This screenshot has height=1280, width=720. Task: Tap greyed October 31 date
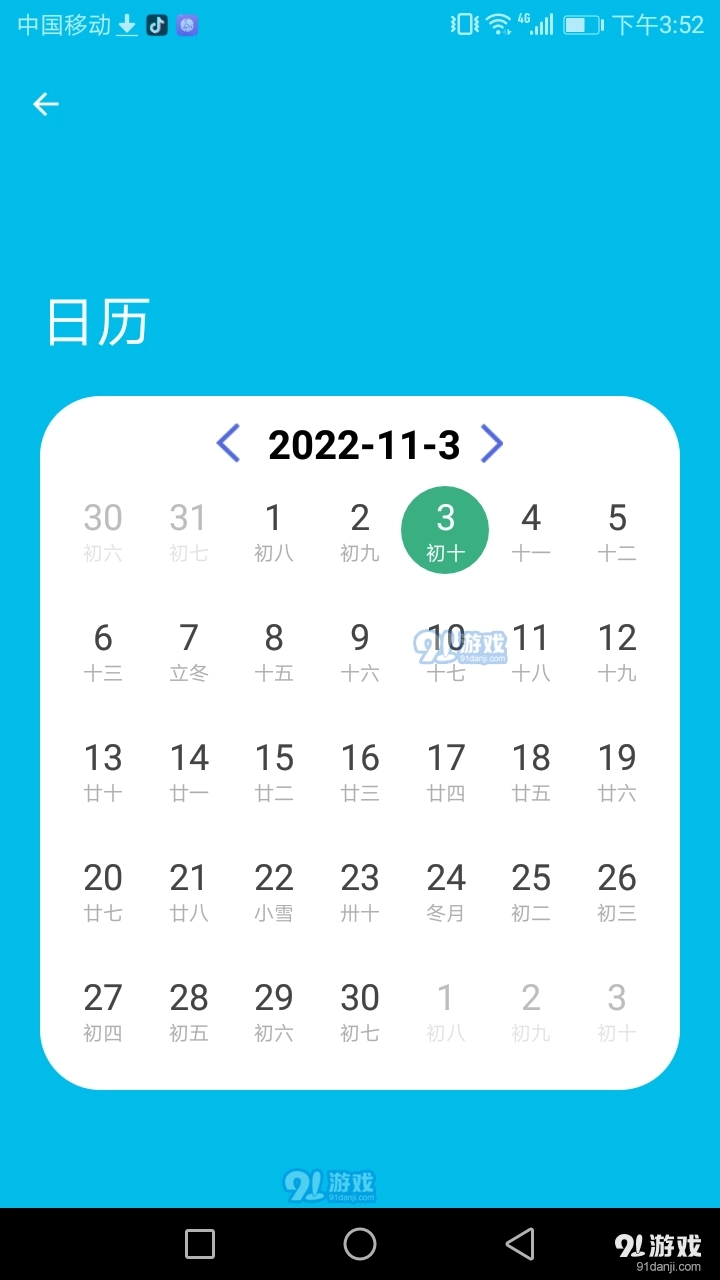coord(188,531)
